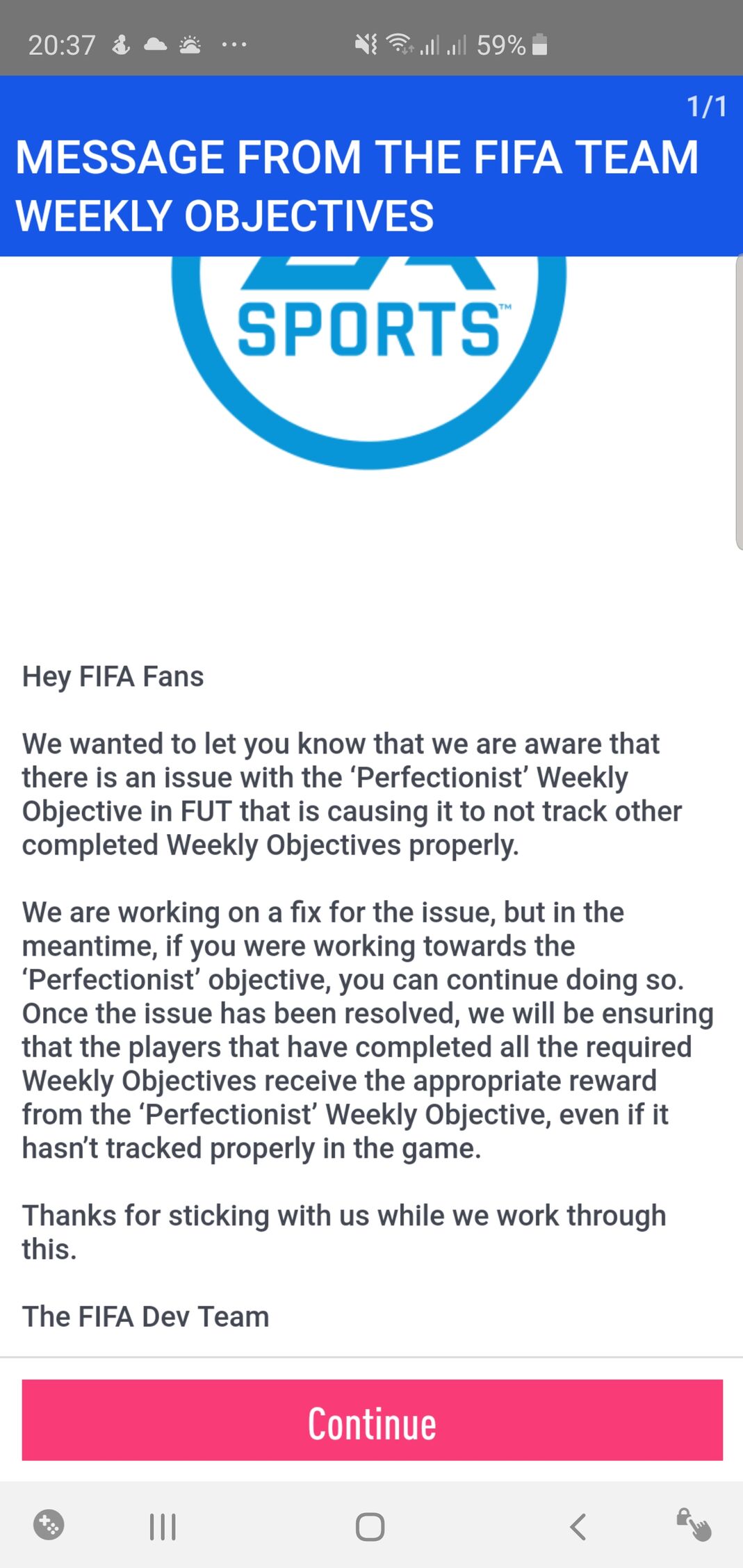Tap the Continue button

(372, 1419)
